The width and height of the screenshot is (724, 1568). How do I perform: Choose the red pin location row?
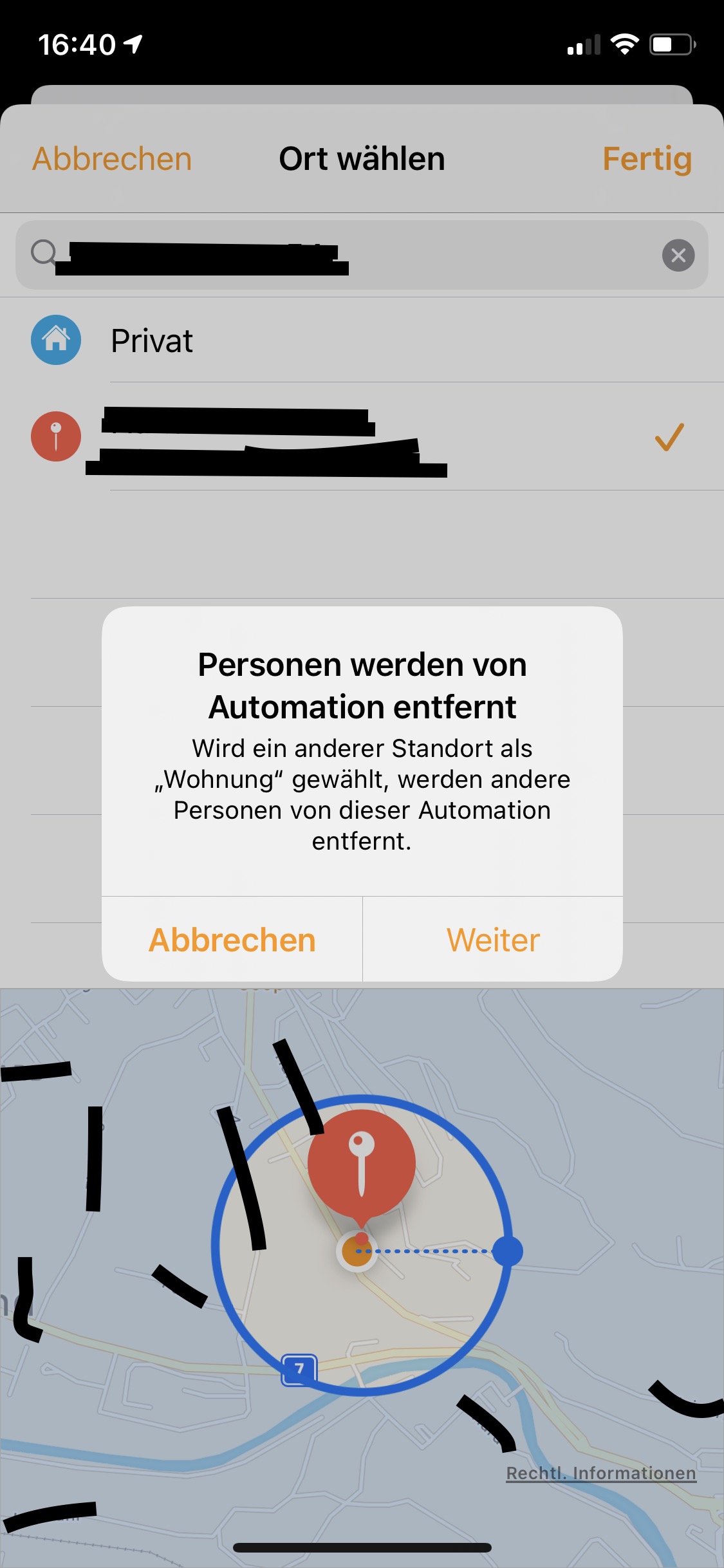point(360,438)
